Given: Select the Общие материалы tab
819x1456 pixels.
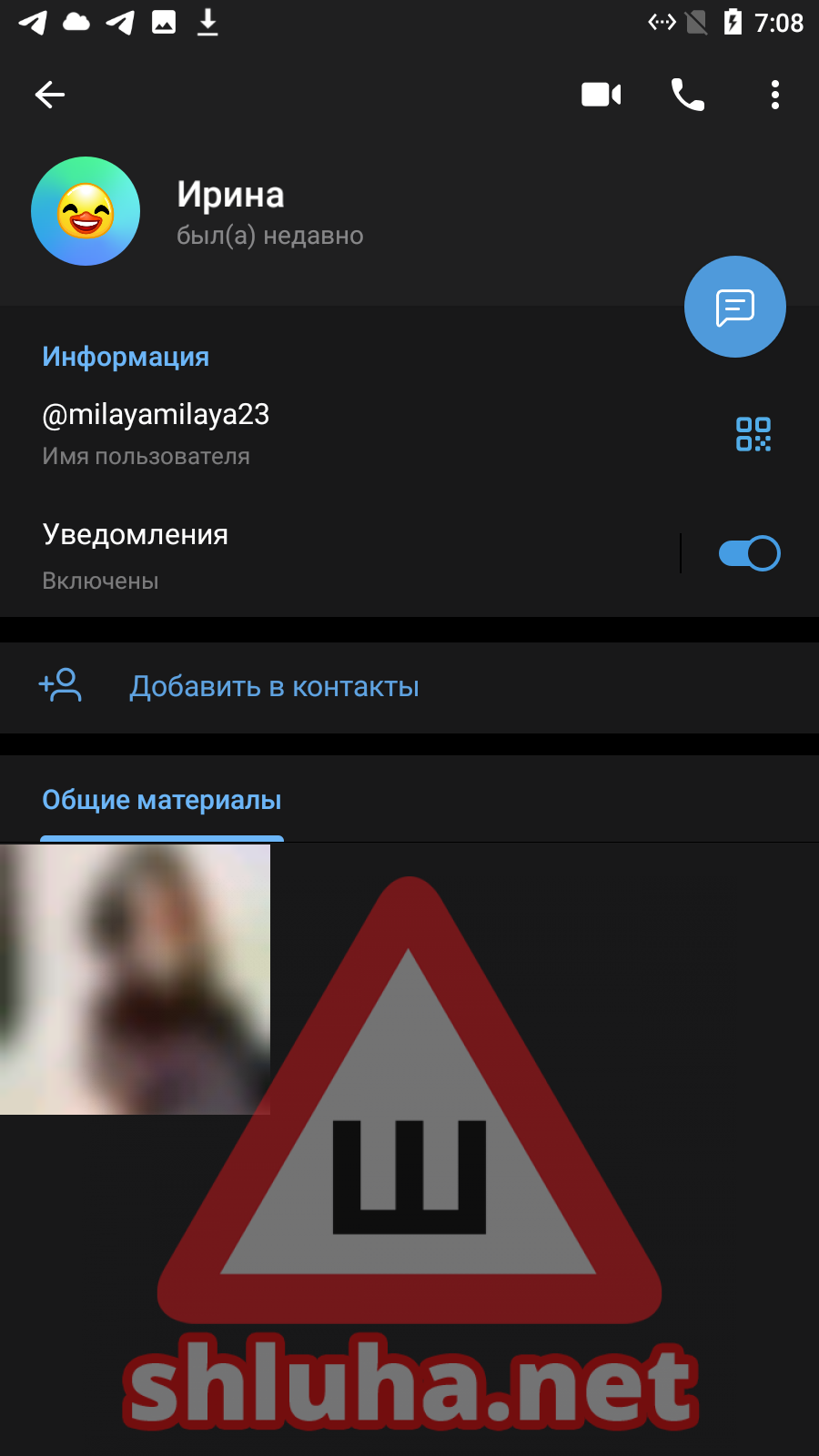Looking at the screenshot, I should click(162, 801).
